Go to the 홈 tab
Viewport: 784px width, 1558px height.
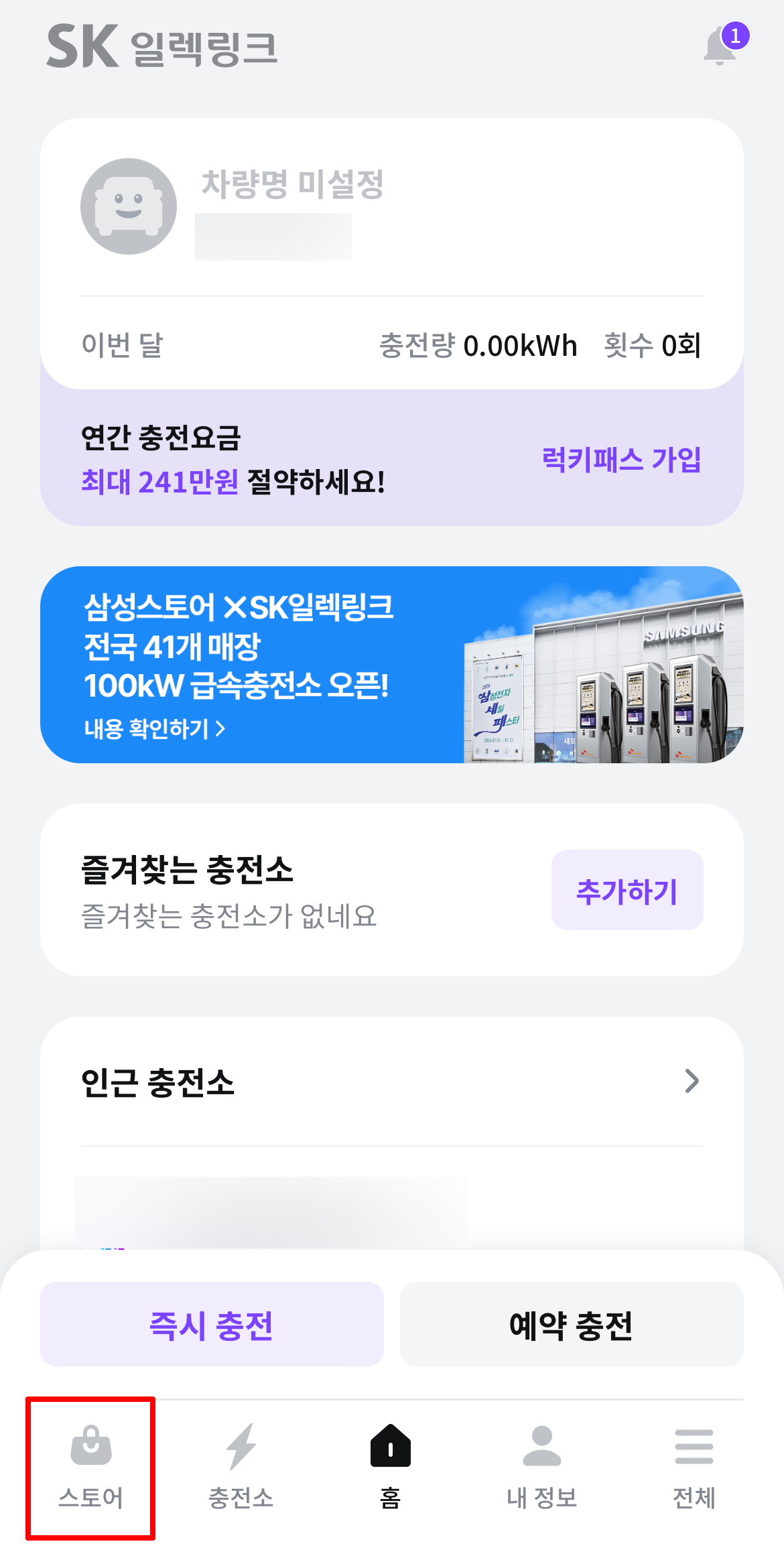click(x=391, y=1468)
